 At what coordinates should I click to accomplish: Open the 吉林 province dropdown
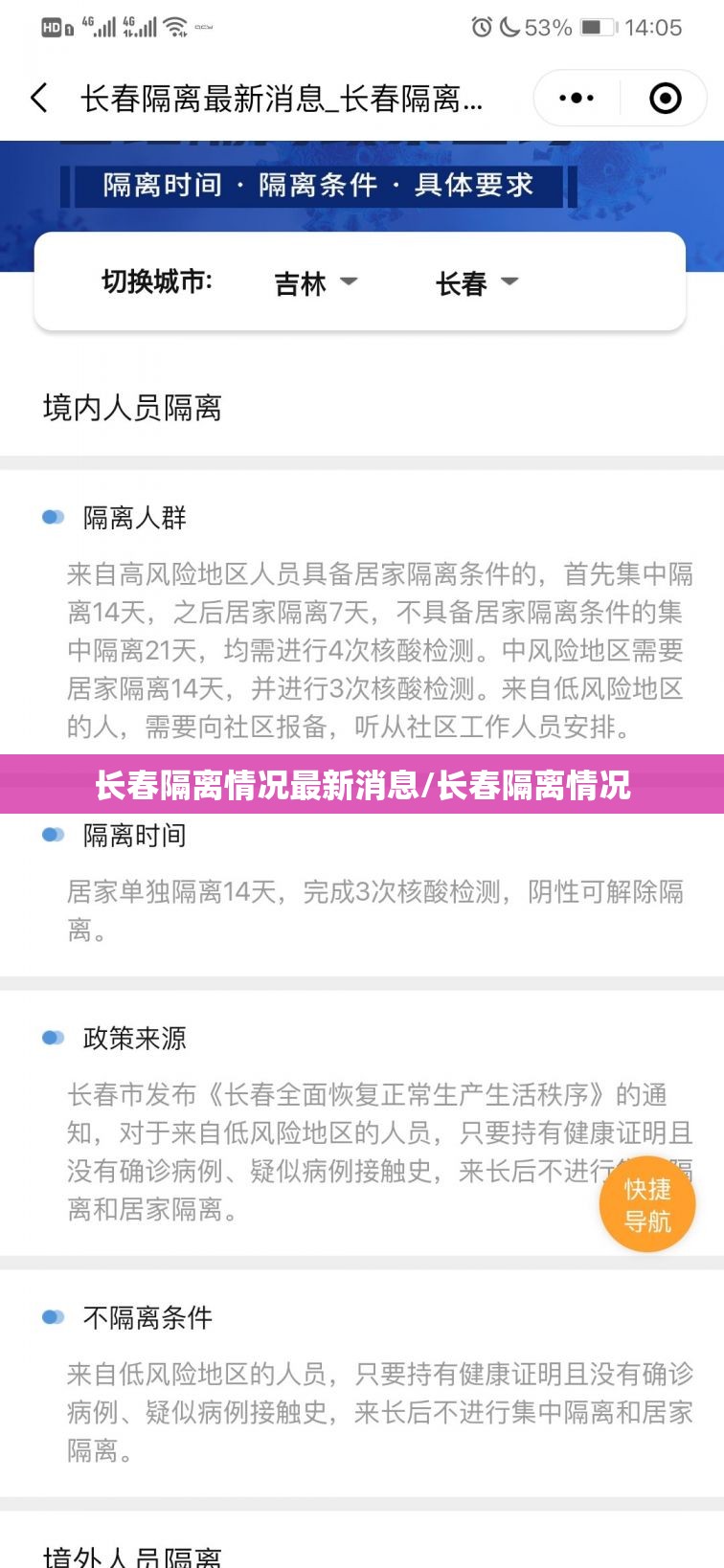coord(315,283)
